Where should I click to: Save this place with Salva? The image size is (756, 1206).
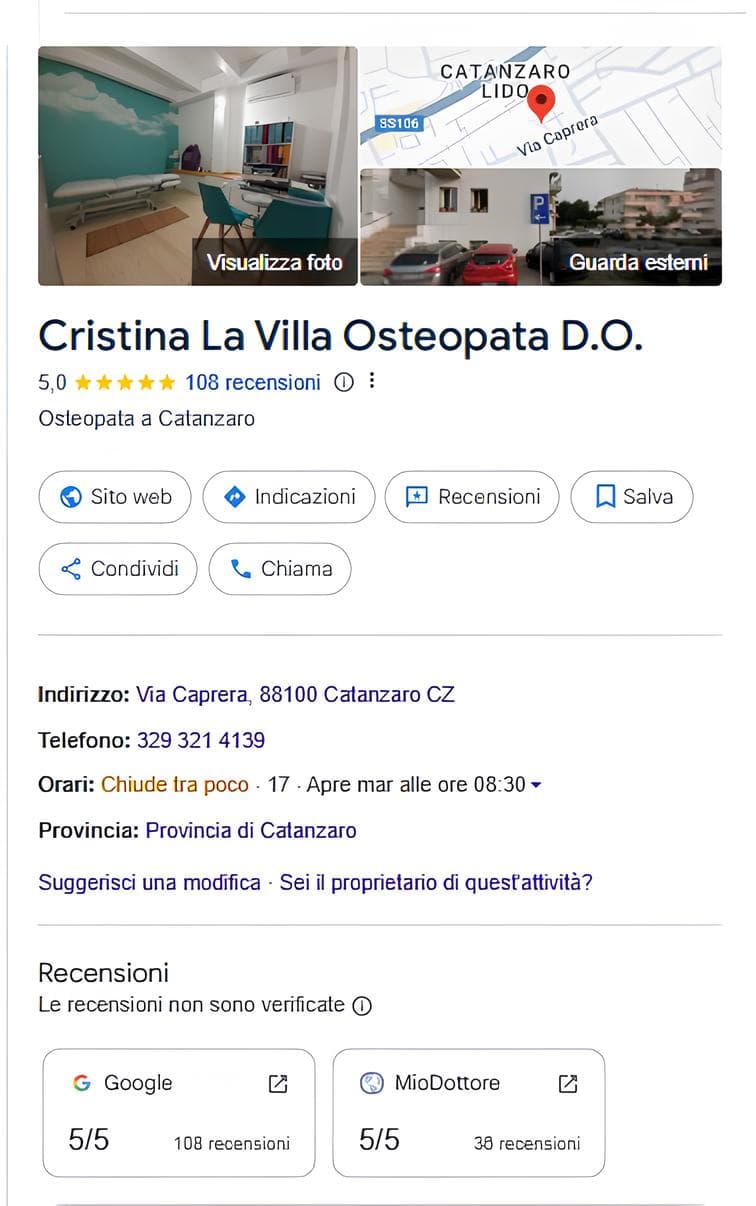(632, 497)
